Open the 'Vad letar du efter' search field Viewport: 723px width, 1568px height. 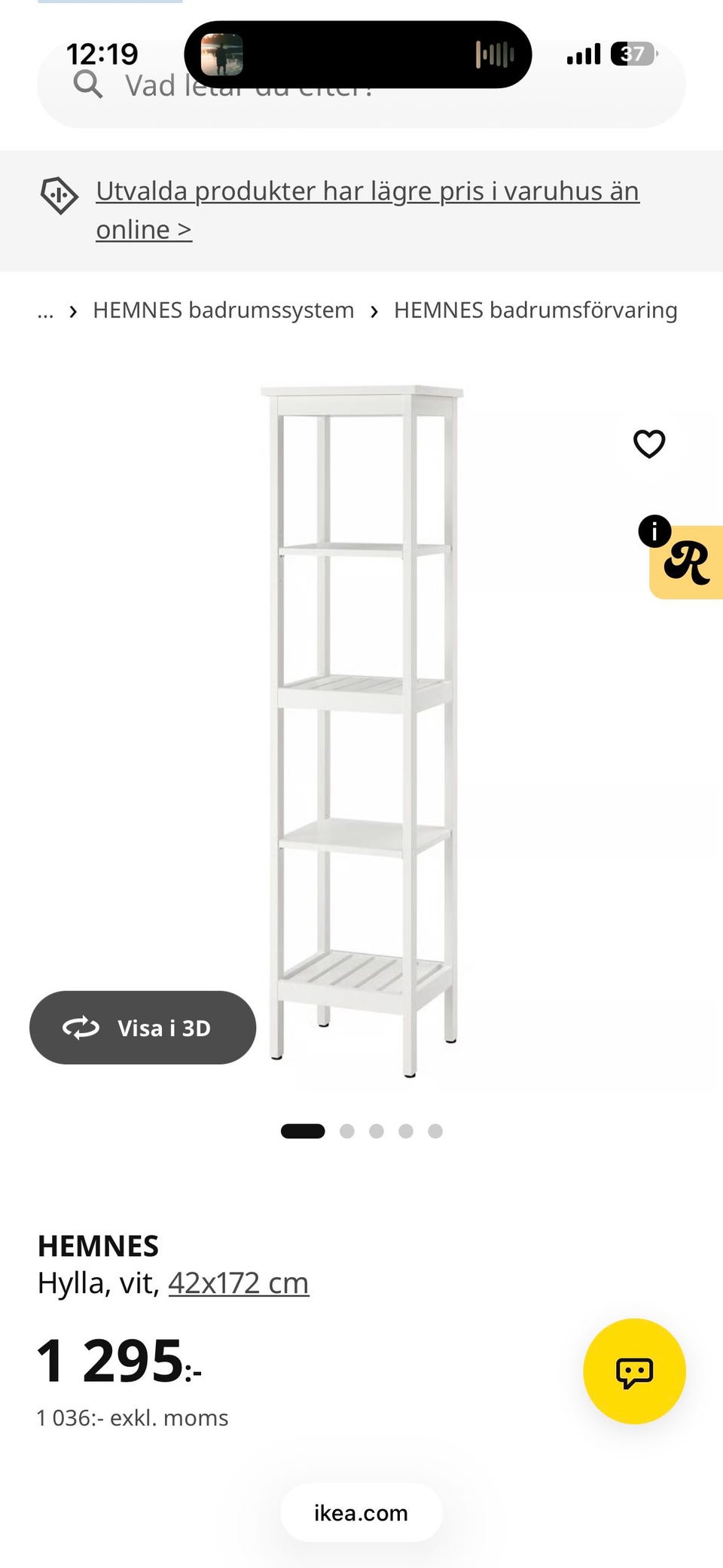pyautogui.click(x=361, y=84)
